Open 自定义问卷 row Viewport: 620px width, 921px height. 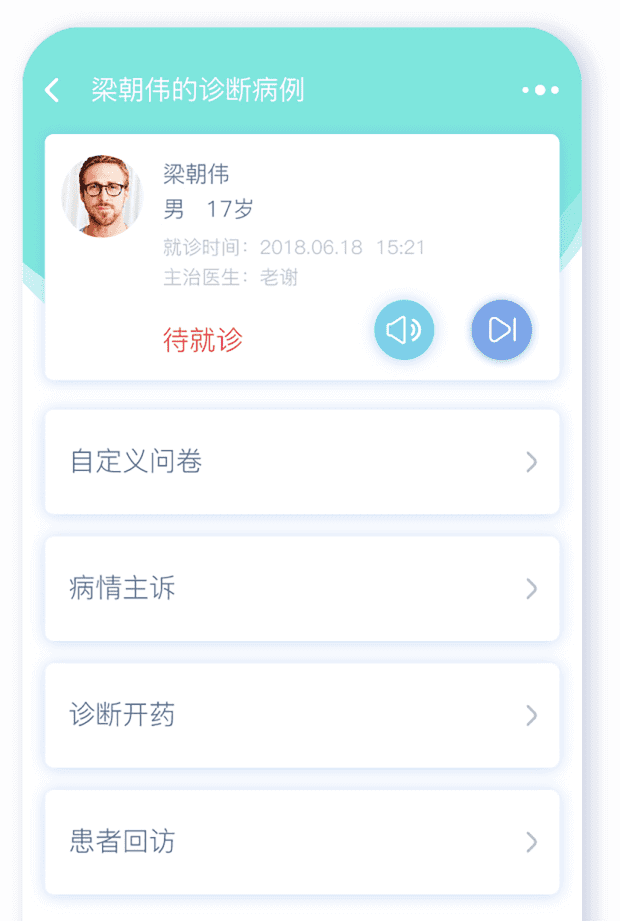click(x=301, y=462)
